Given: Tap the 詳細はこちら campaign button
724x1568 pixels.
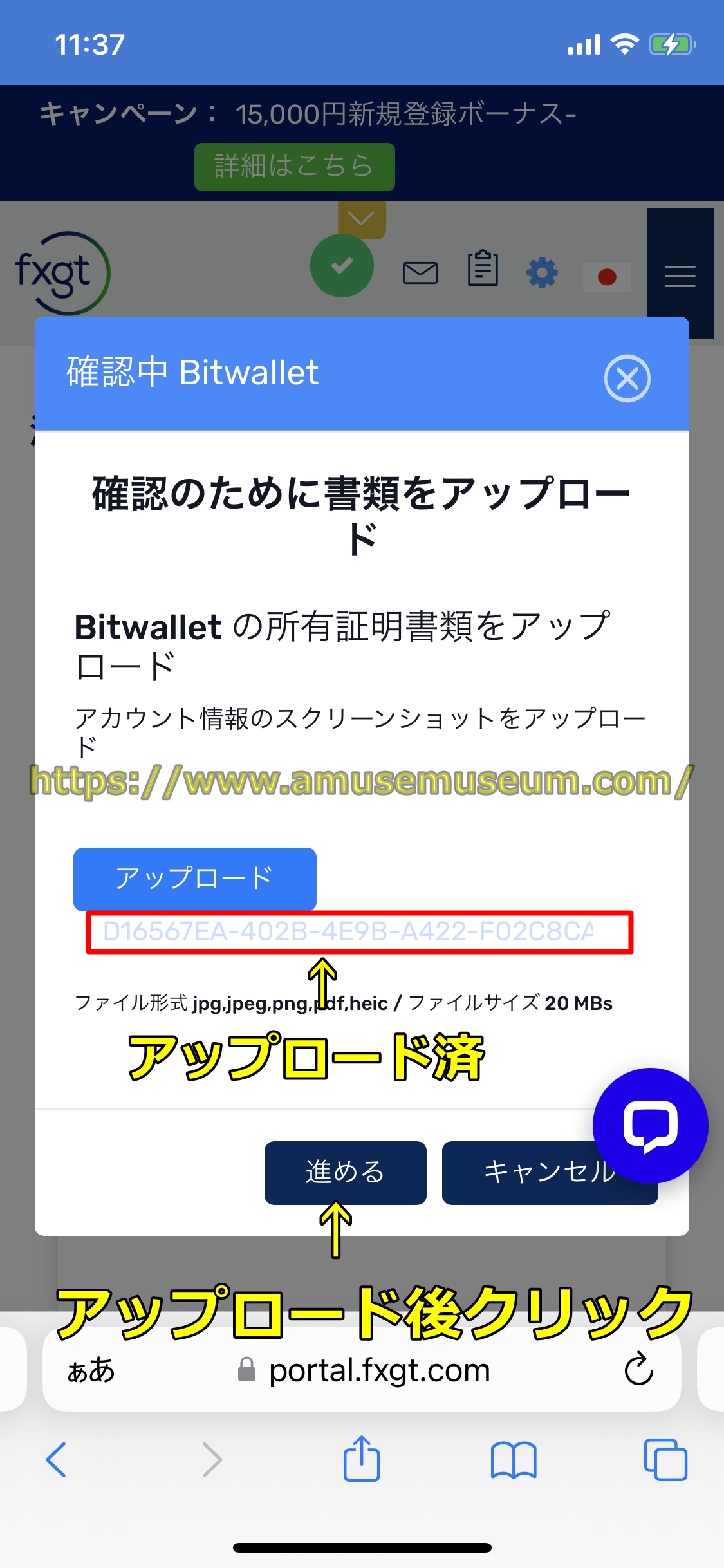Looking at the screenshot, I should tap(294, 167).
